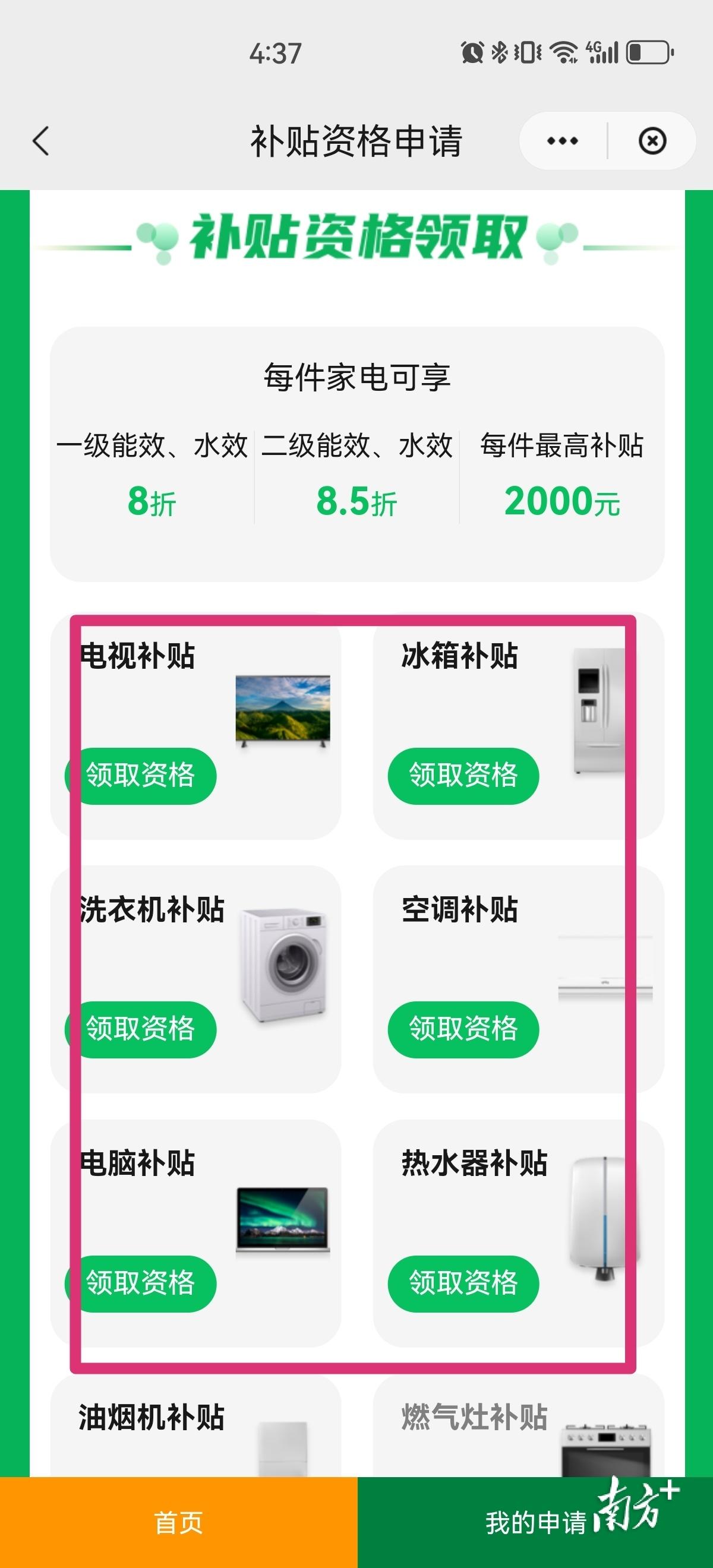This screenshot has width=713, height=1568.
Task: Go back from 补贴资格申请 page
Action: 41,141
